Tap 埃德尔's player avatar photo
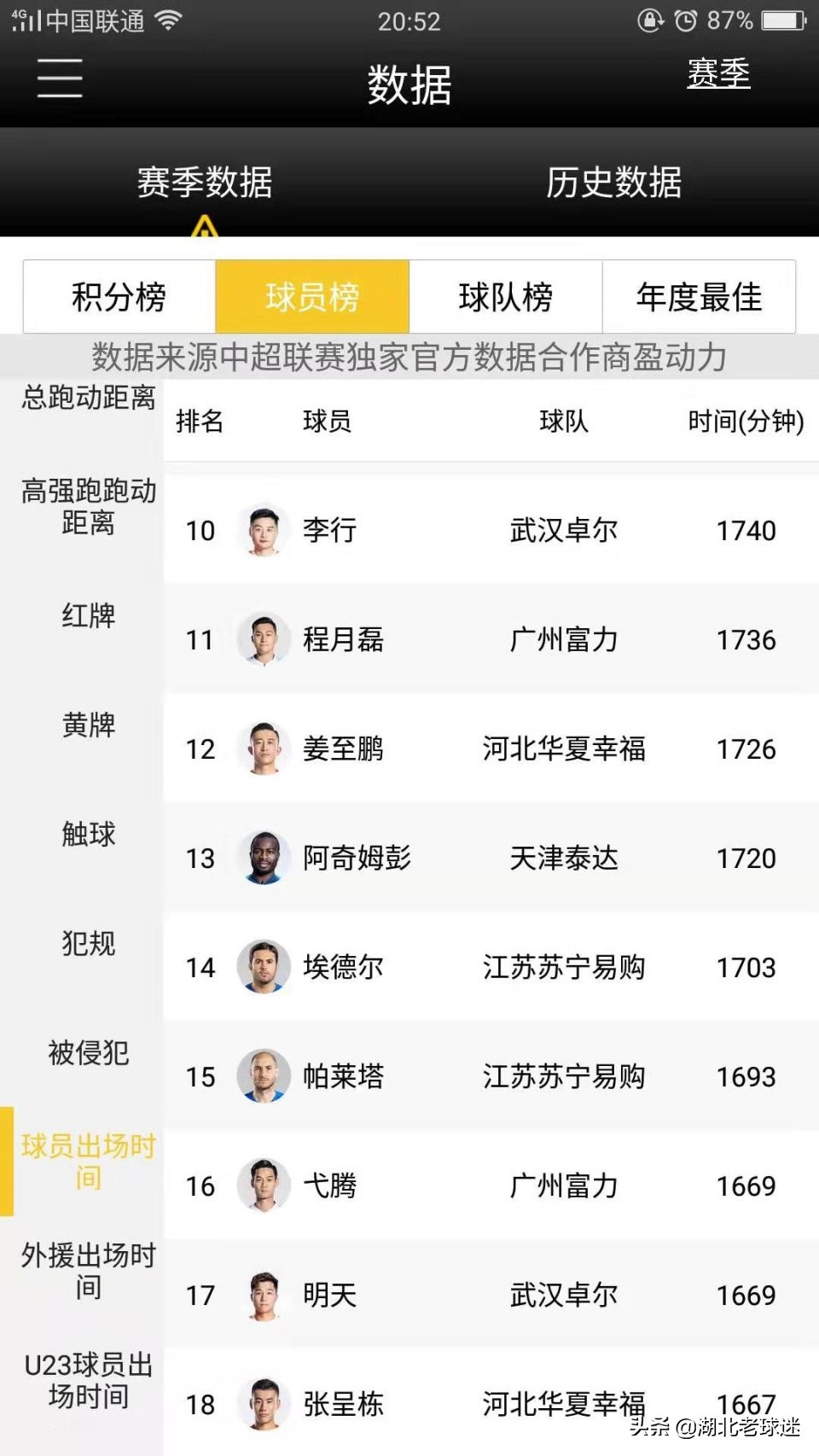The width and height of the screenshot is (819, 1456). [x=263, y=968]
